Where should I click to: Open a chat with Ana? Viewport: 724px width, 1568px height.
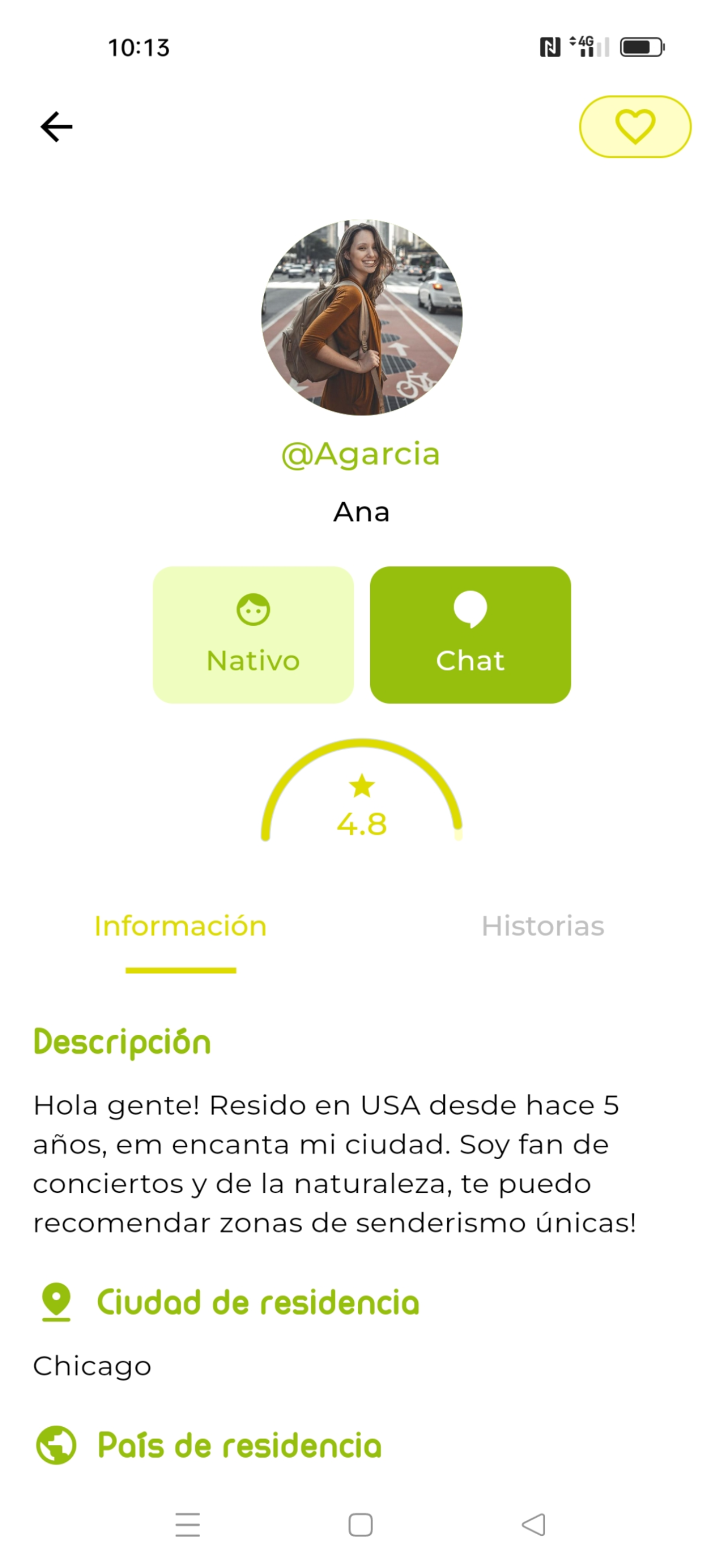(x=470, y=635)
